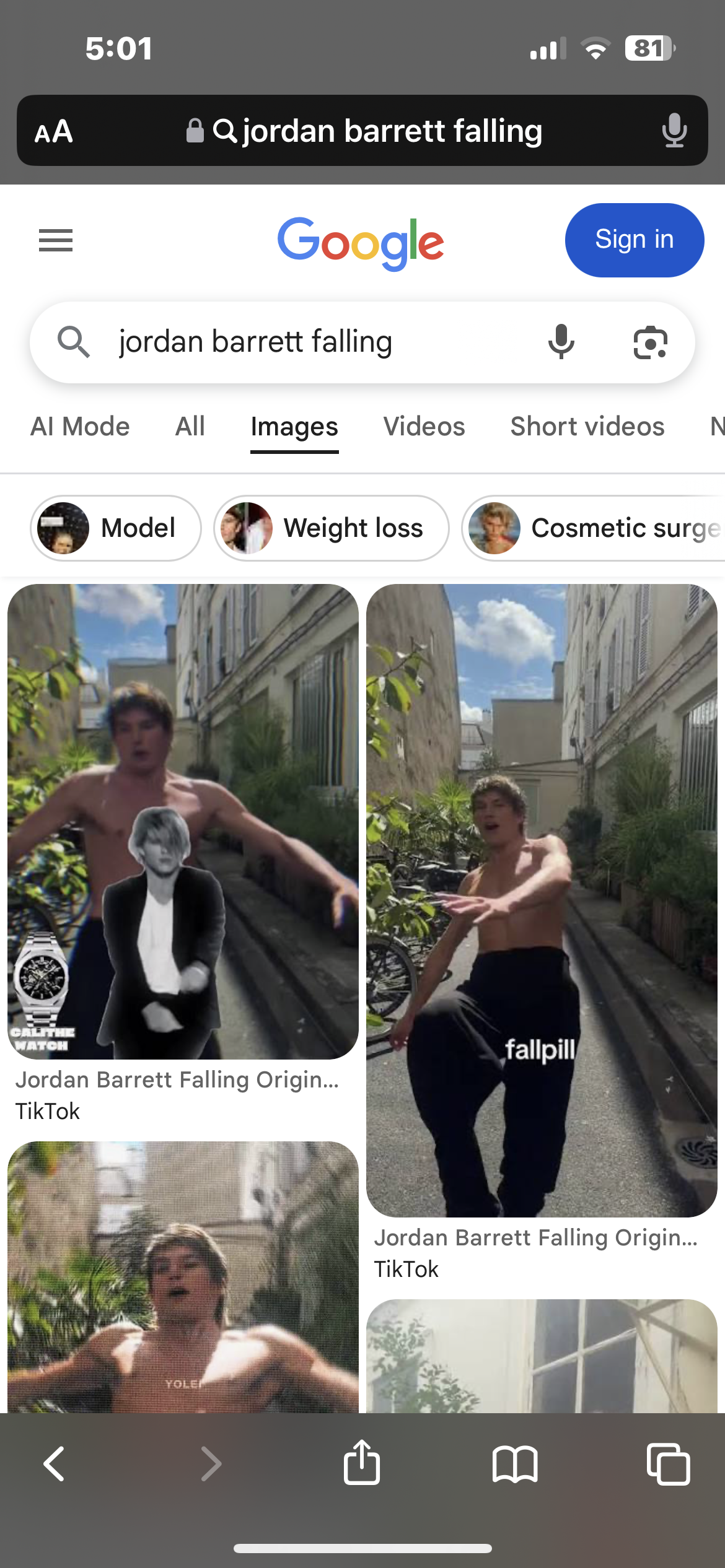
Task: Tap the Safari address bar microphone
Action: point(674,131)
